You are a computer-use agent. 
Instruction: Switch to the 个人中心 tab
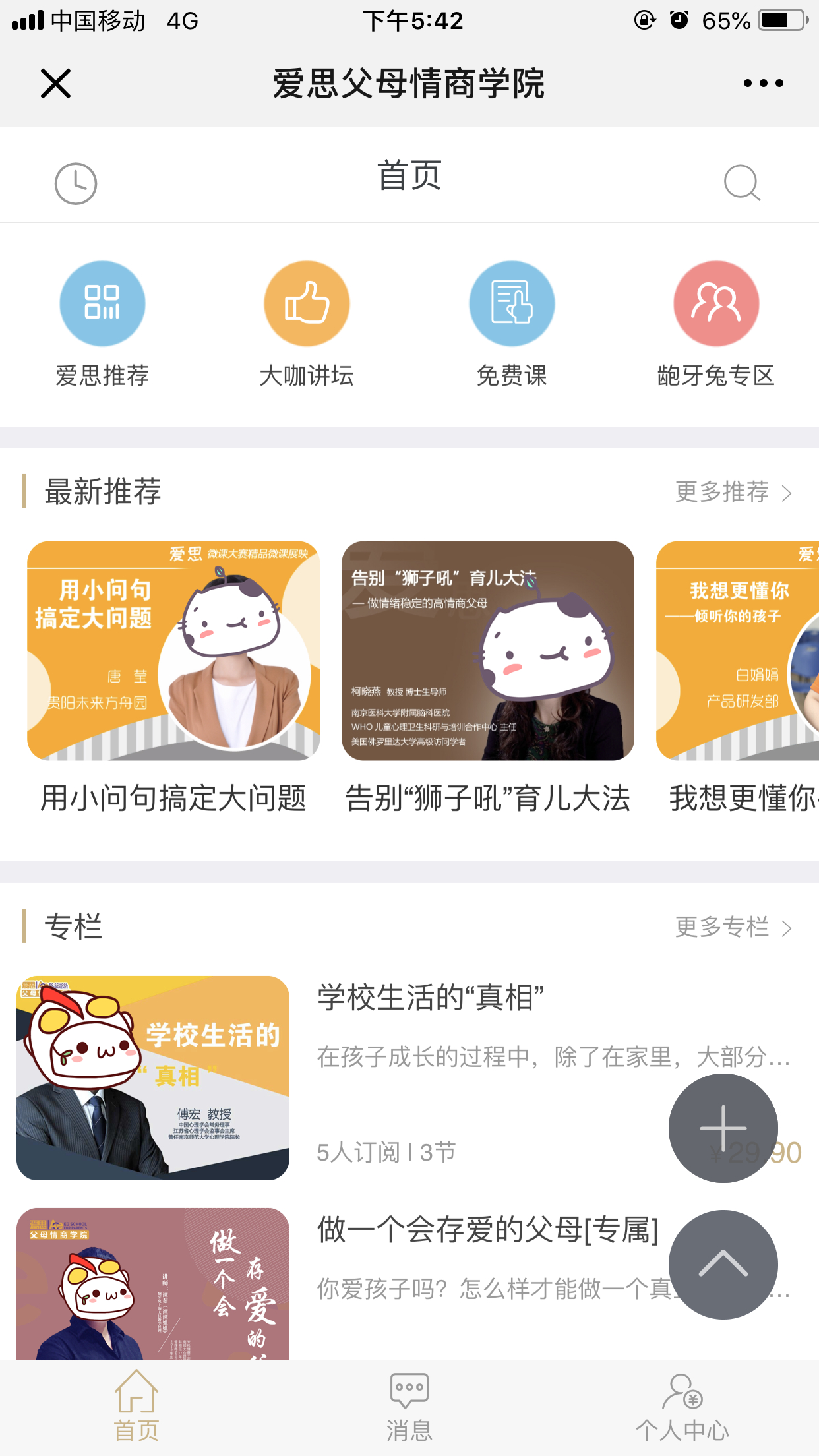click(x=682, y=1406)
